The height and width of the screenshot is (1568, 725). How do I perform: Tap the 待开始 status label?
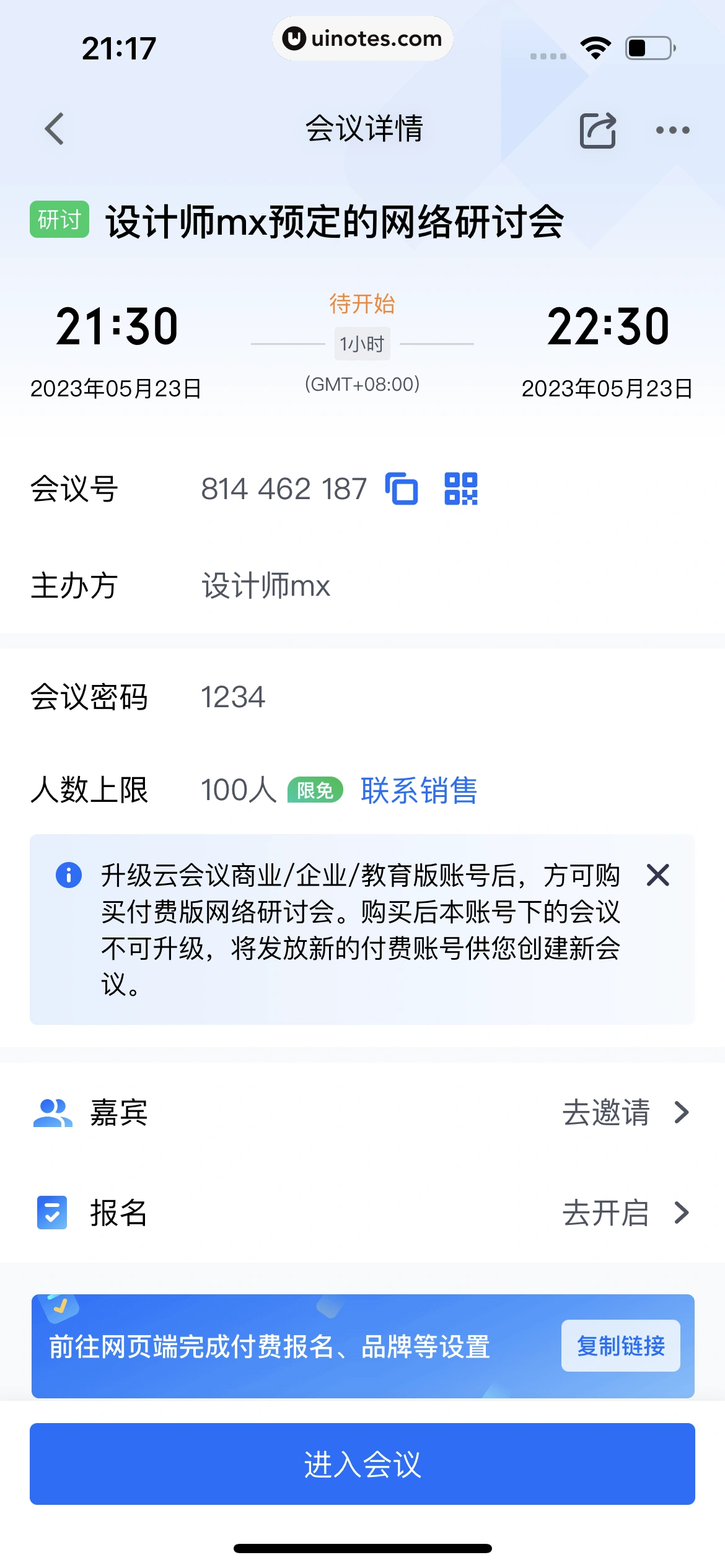pos(362,305)
